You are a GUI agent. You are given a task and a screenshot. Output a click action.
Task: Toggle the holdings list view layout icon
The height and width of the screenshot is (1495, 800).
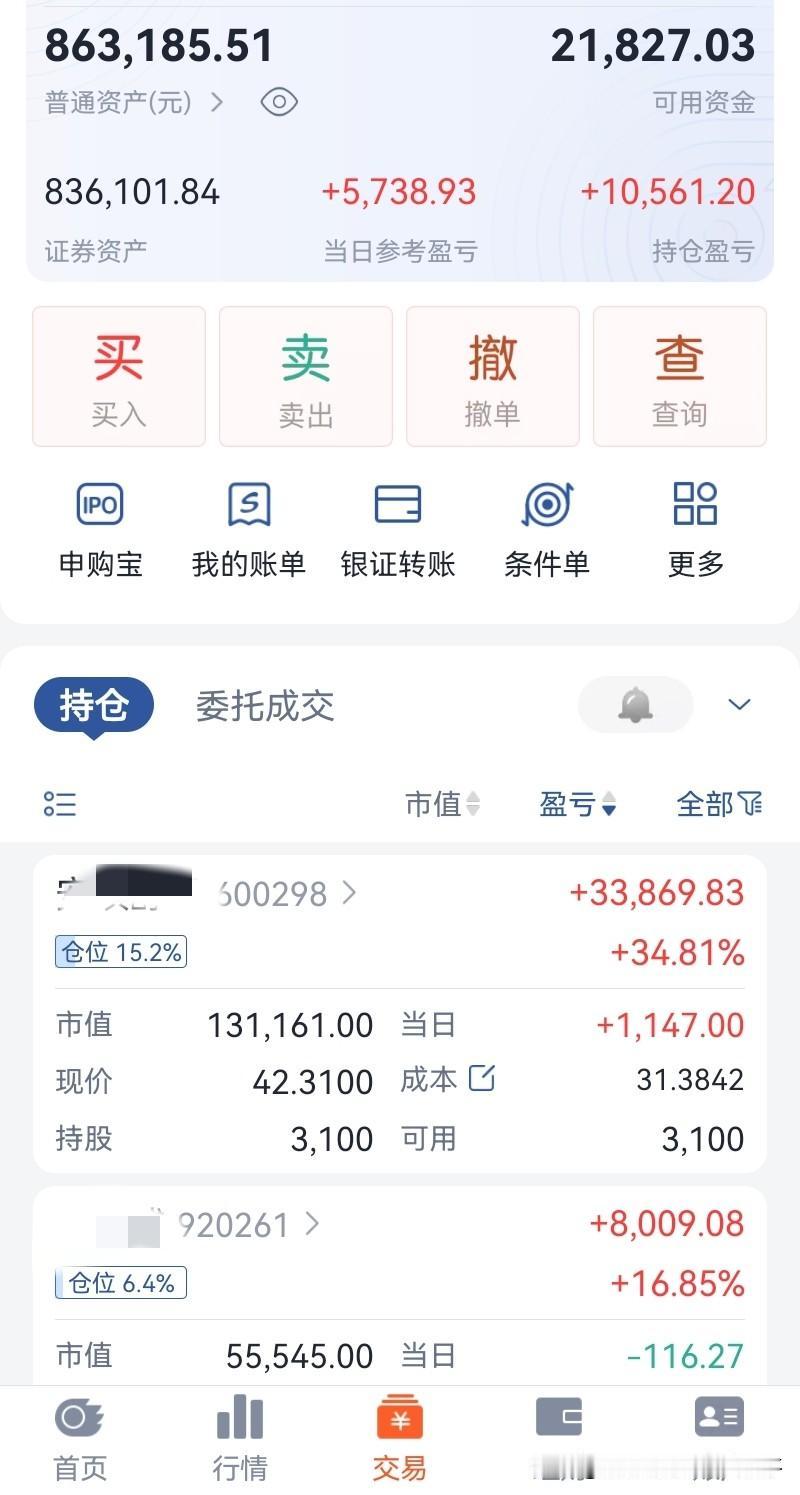pyautogui.click(x=60, y=804)
